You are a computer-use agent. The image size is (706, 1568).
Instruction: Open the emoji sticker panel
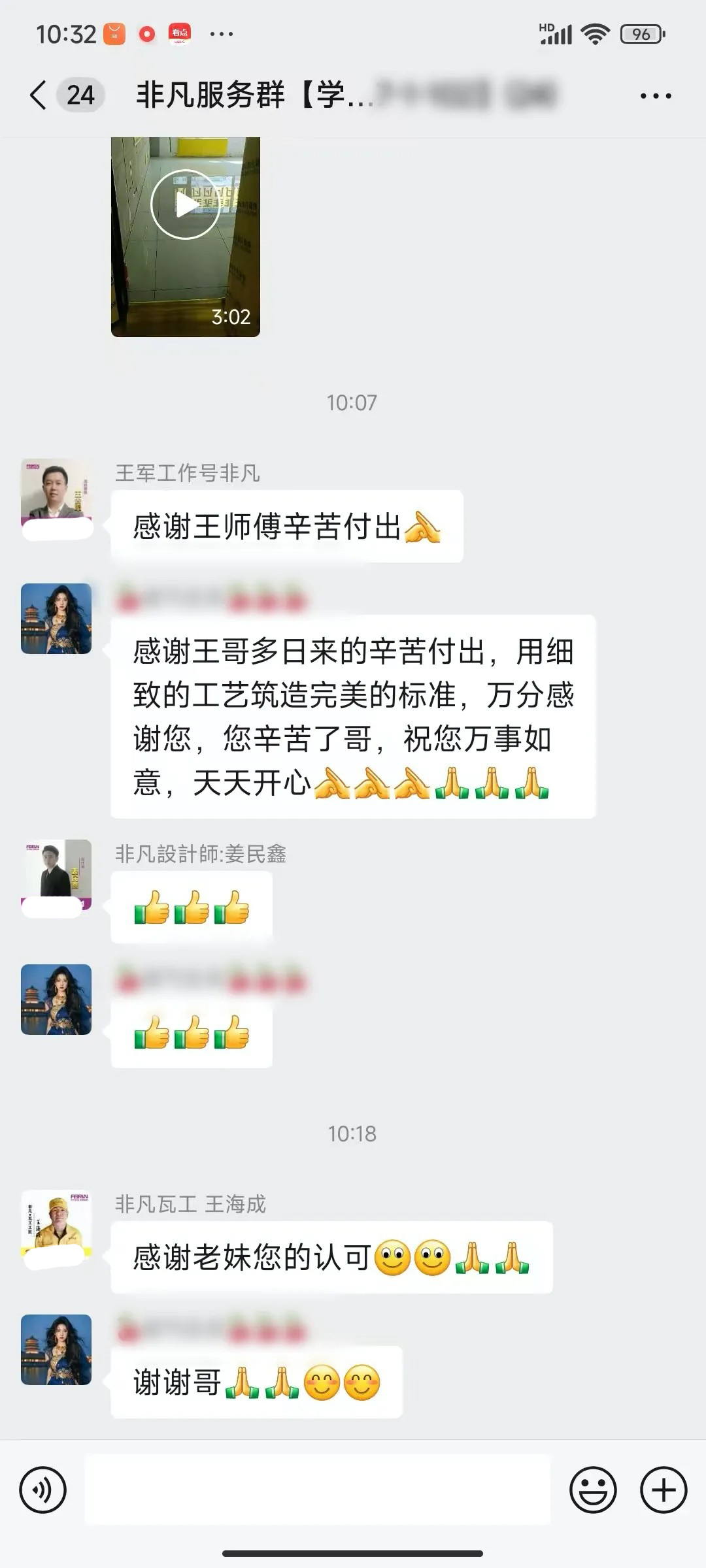pos(593,1490)
